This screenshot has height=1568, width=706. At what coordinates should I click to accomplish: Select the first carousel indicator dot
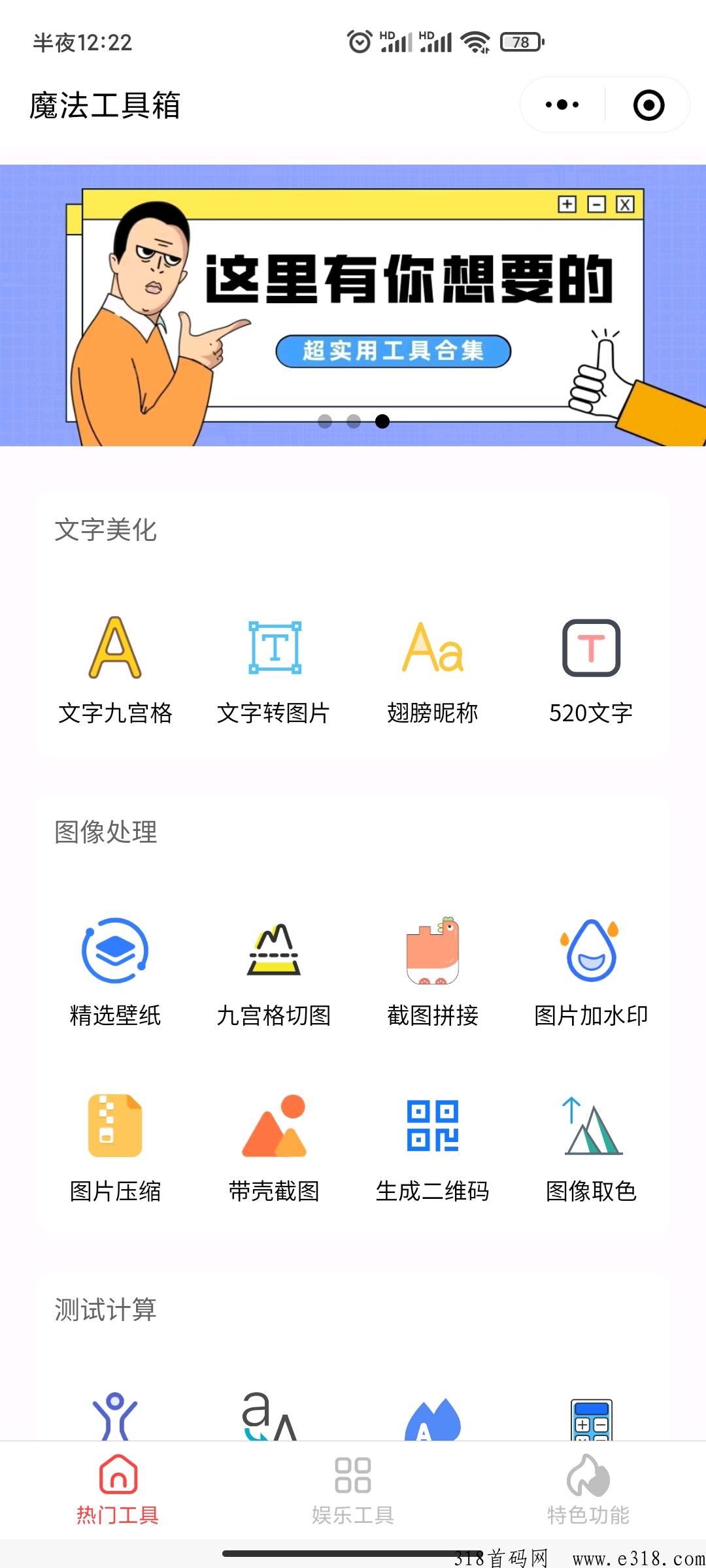[x=325, y=423]
